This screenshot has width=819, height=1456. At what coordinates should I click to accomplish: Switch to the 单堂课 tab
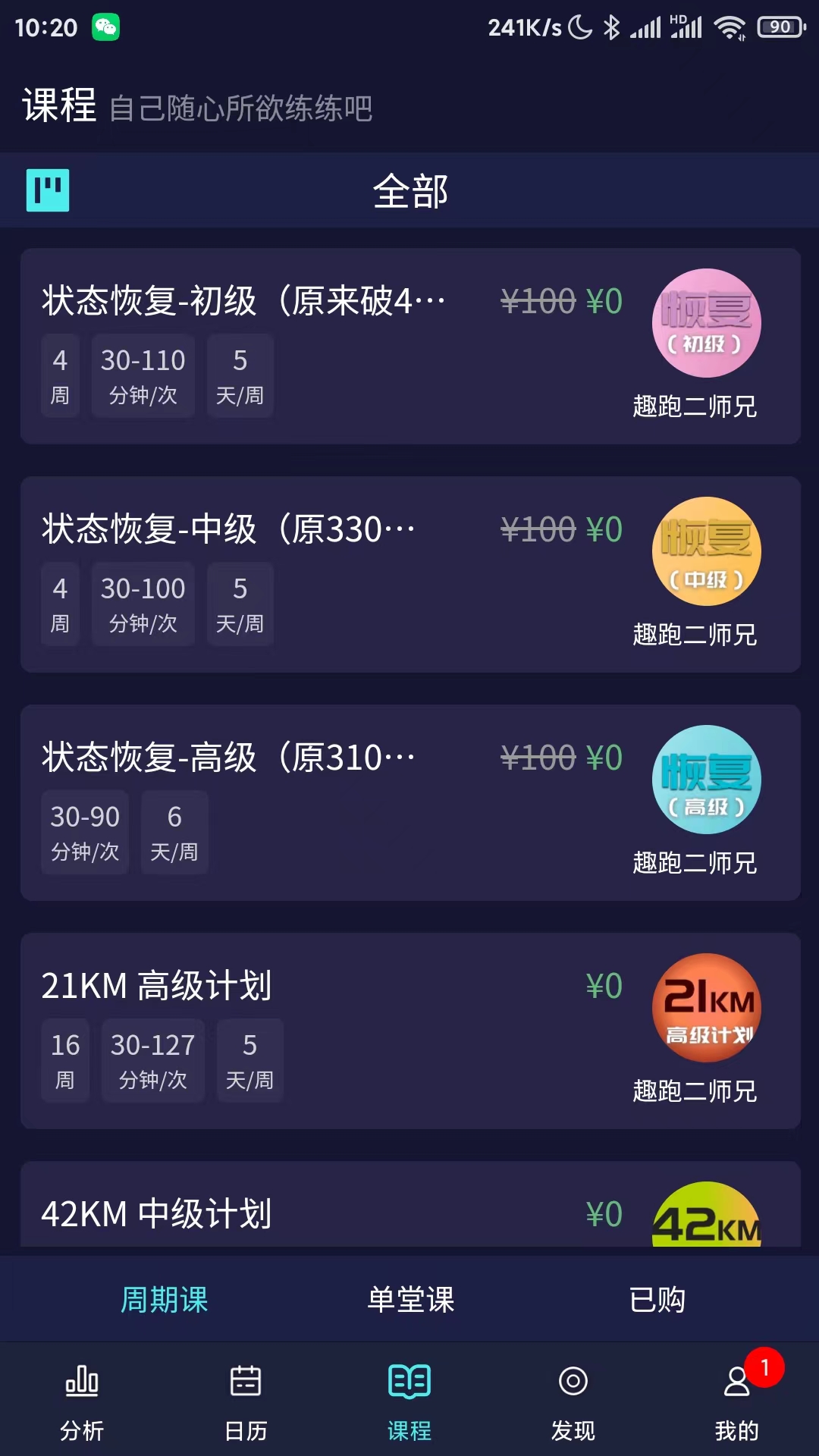coord(409,1298)
